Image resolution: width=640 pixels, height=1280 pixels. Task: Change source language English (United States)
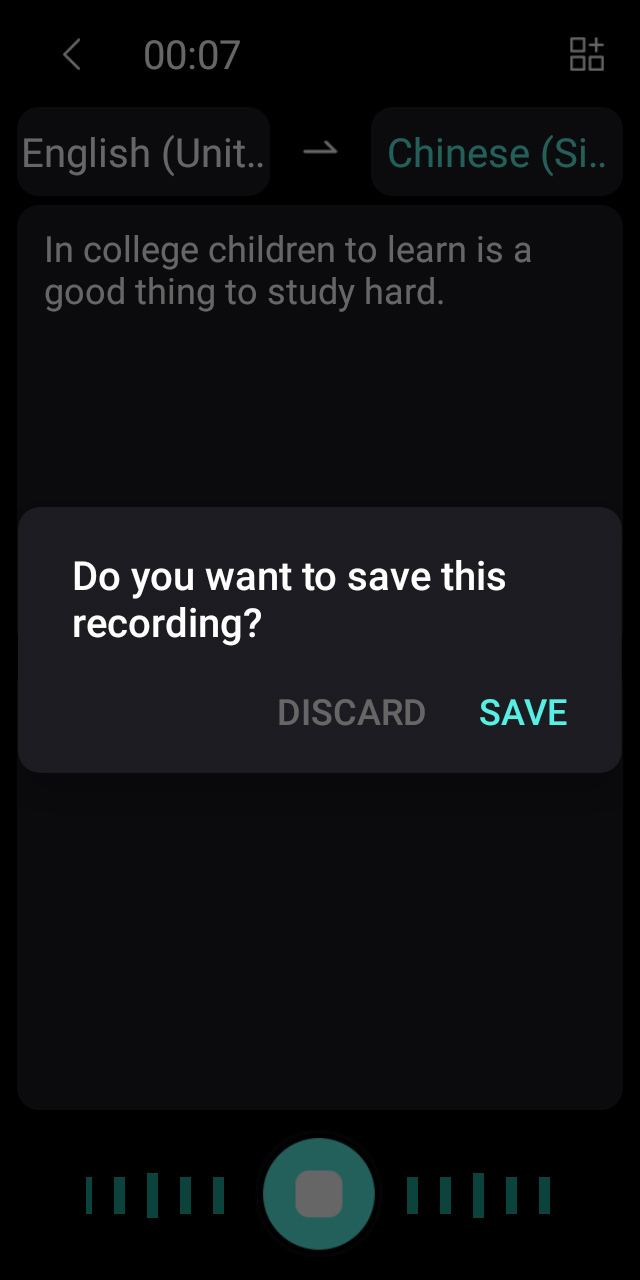[x=144, y=153]
